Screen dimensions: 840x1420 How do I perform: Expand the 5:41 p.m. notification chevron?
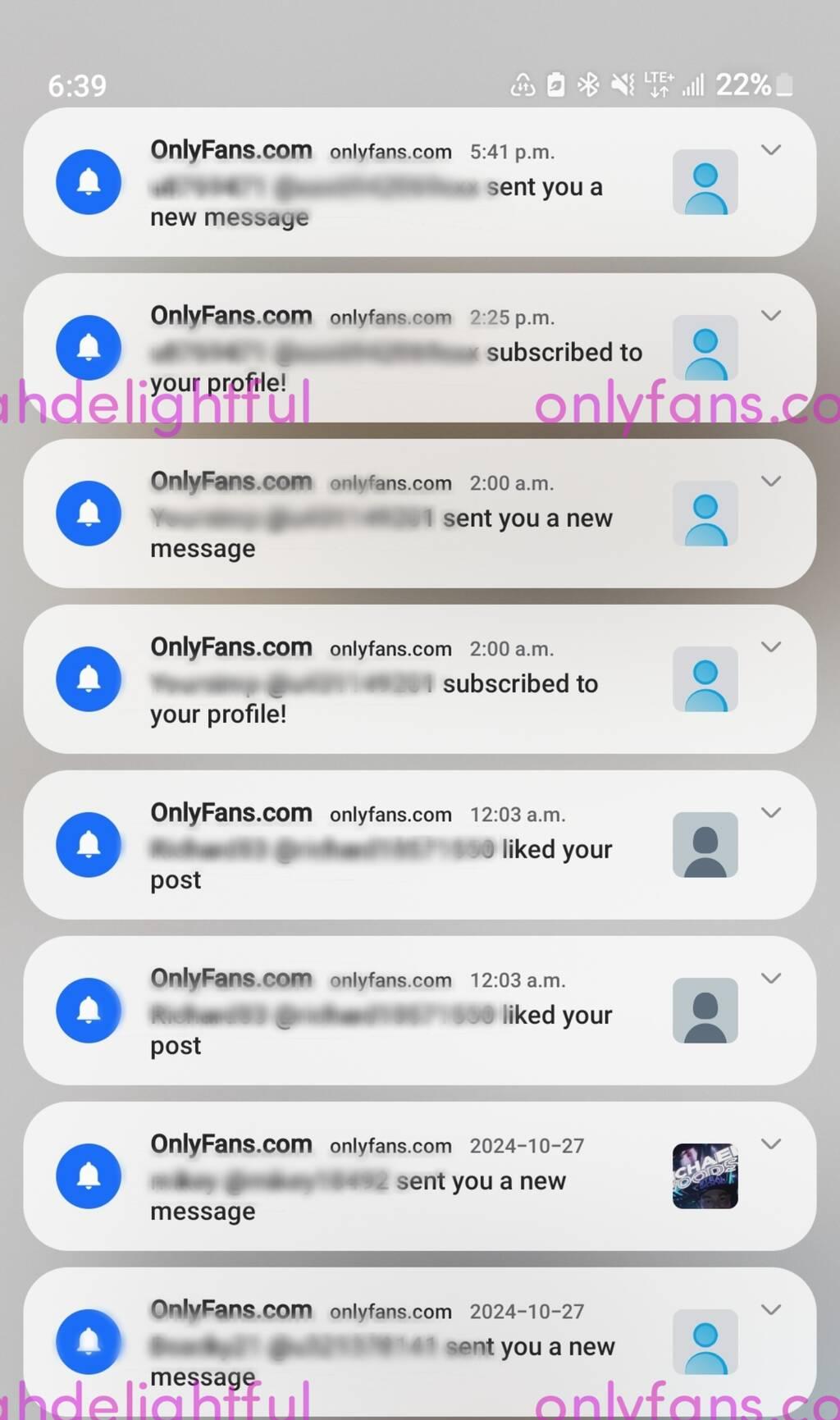click(770, 150)
